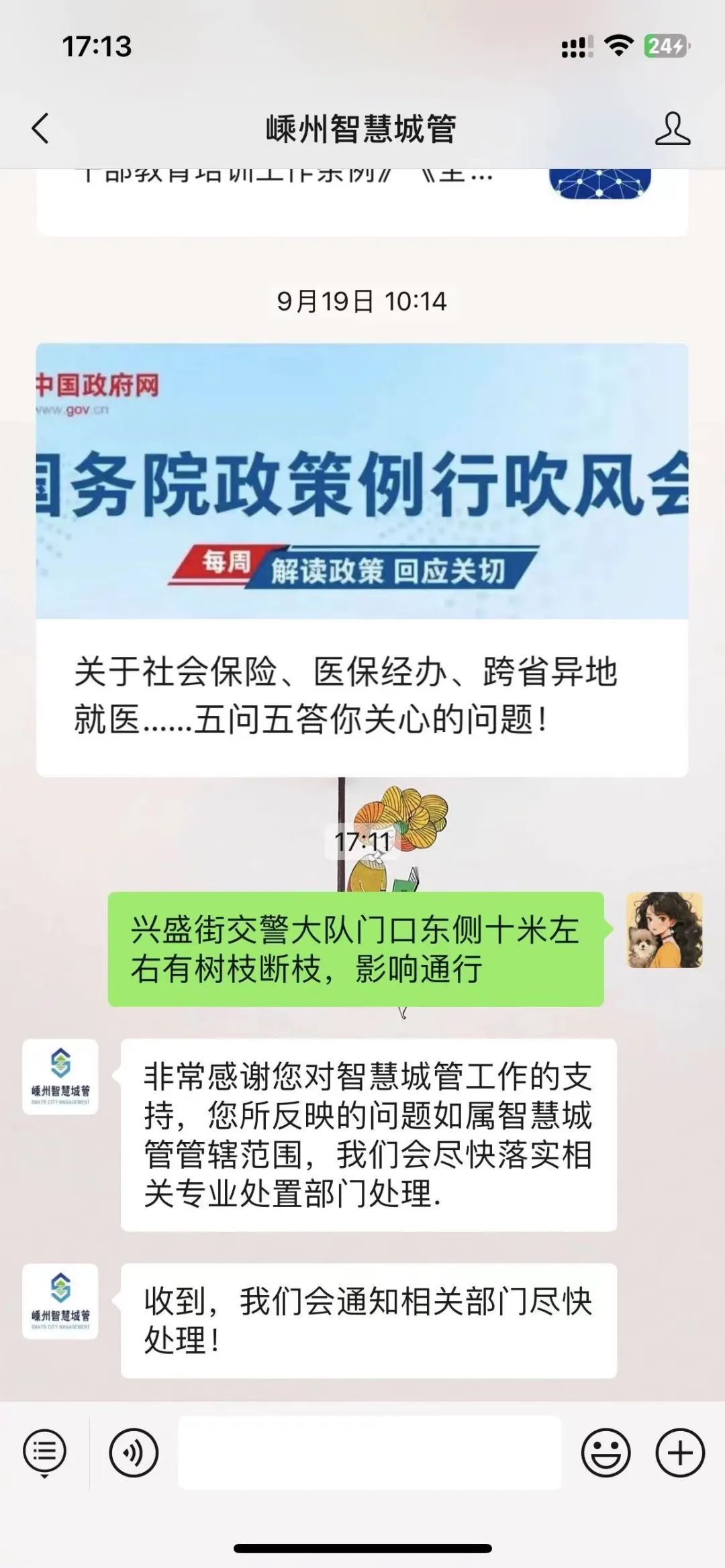Open the plus attachments menu
This screenshot has height=1568, width=725.
click(679, 1453)
